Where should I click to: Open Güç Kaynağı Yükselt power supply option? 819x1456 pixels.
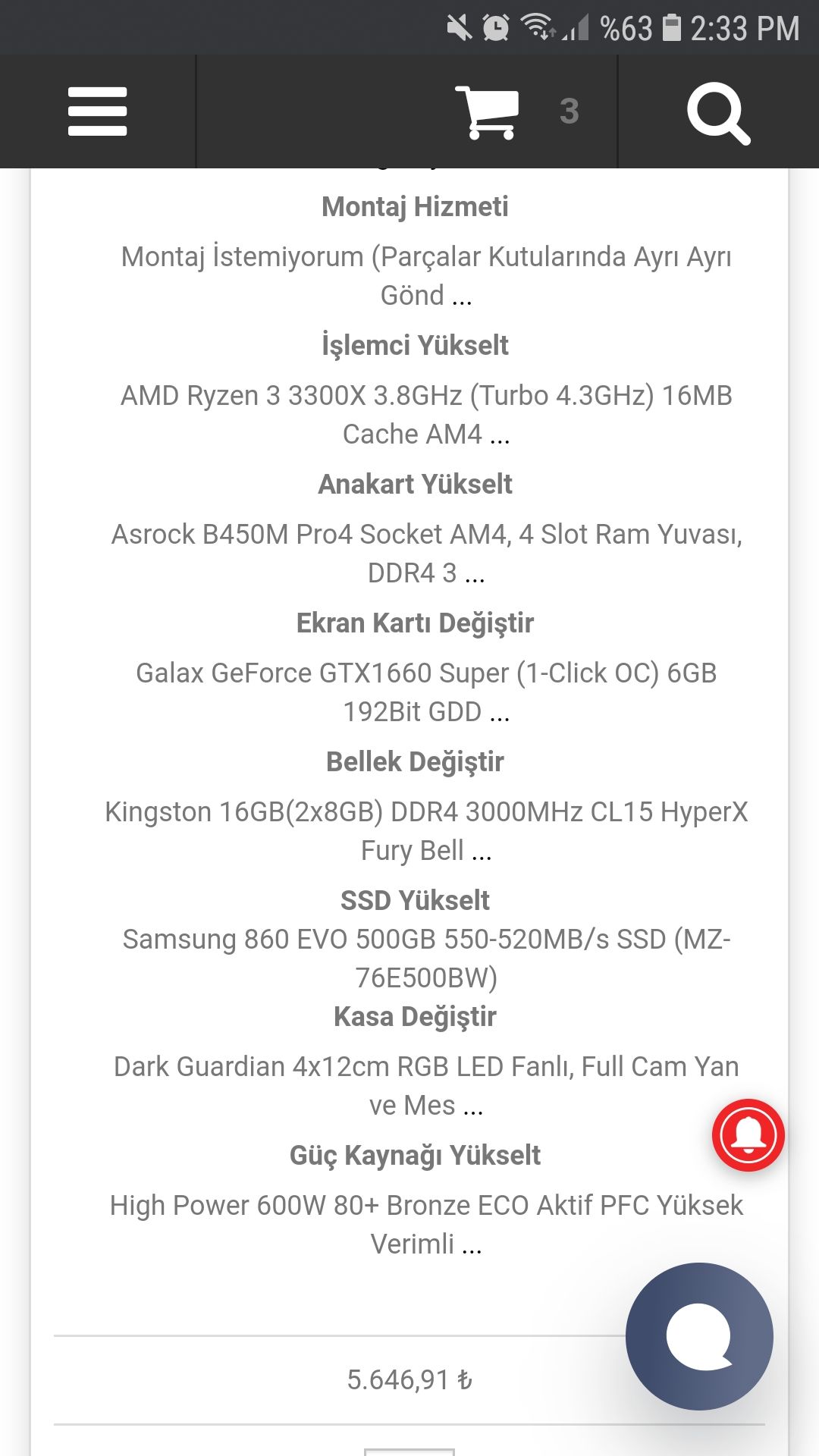click(x=416, y=1156)
